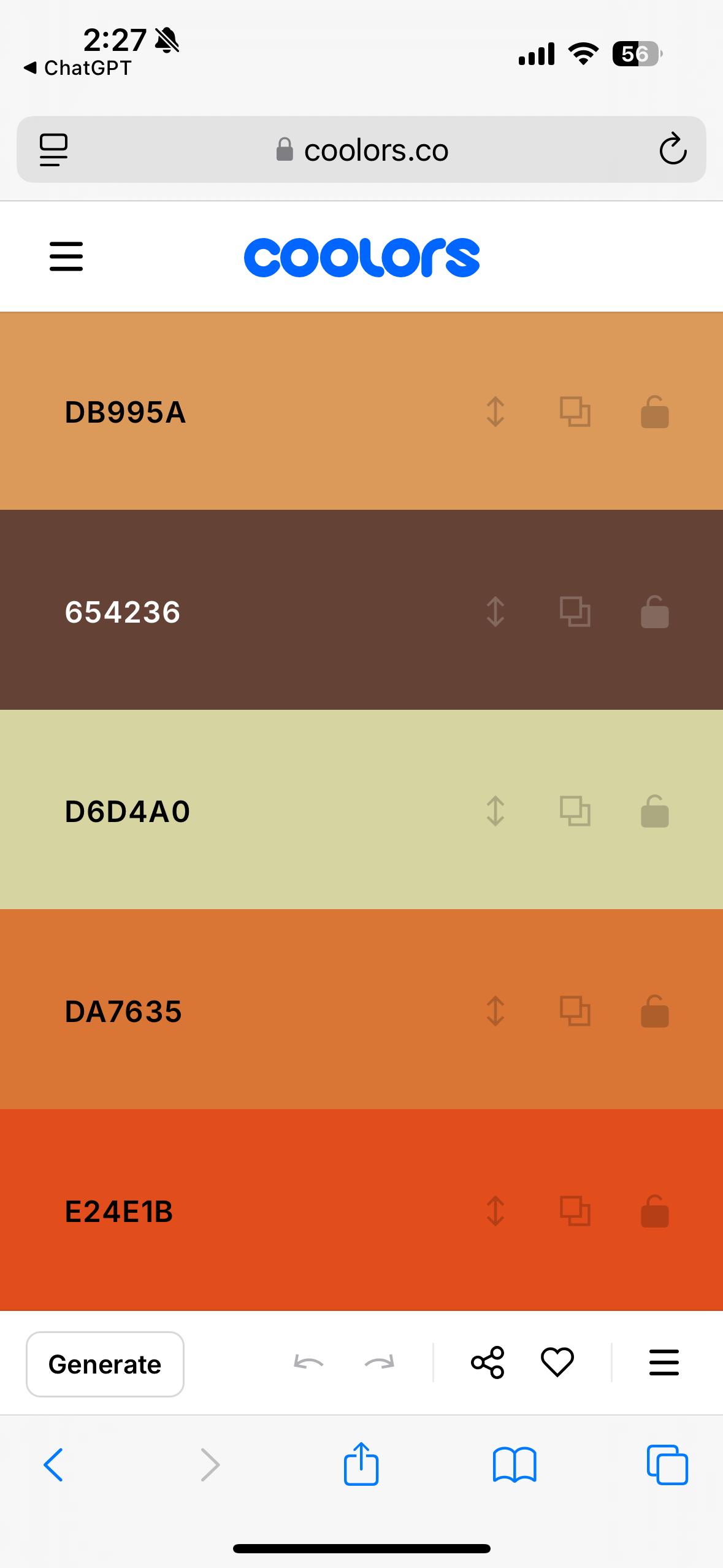The height and width of the screenshot is (1568, 723).
Task: Open Safari bookmarks
Action: 515,1466
